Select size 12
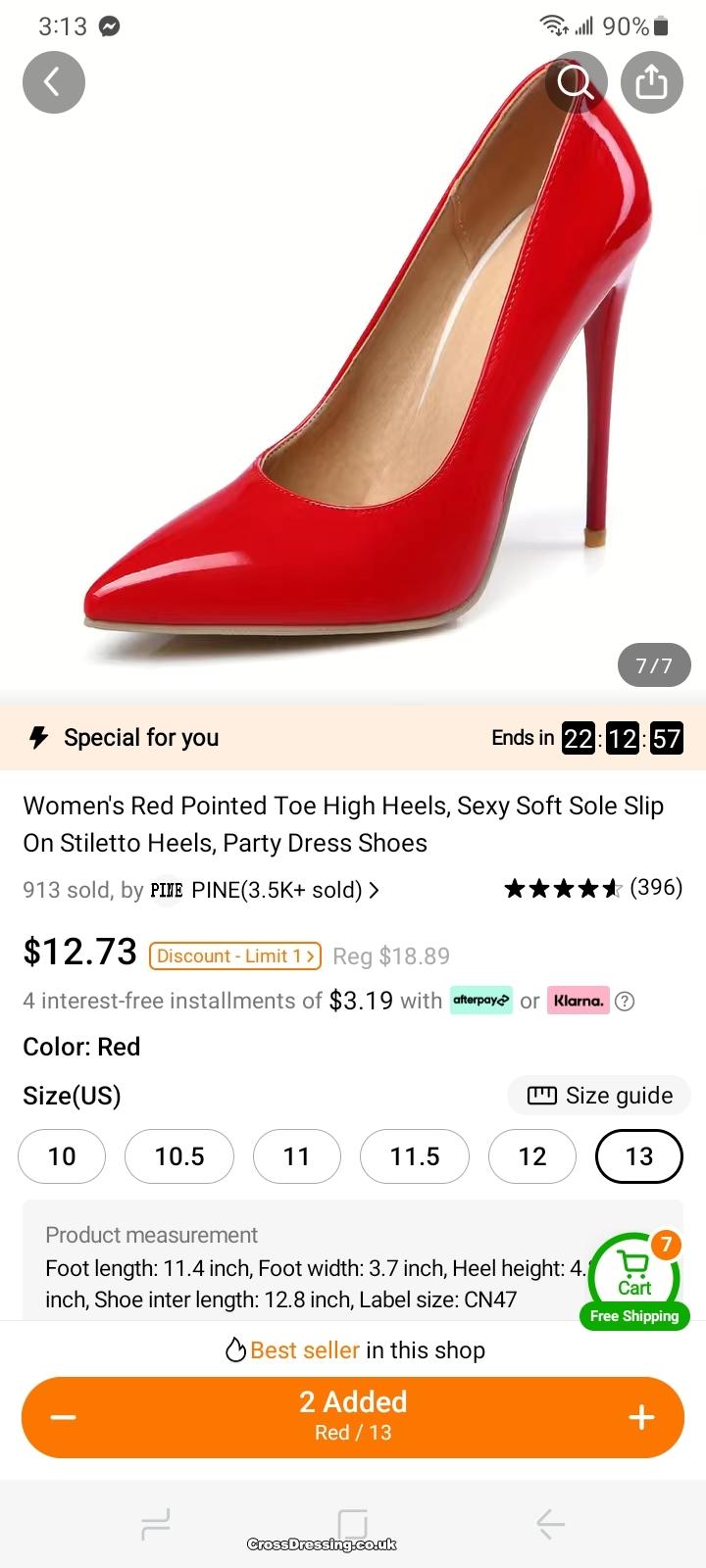 coord(532,1156)
